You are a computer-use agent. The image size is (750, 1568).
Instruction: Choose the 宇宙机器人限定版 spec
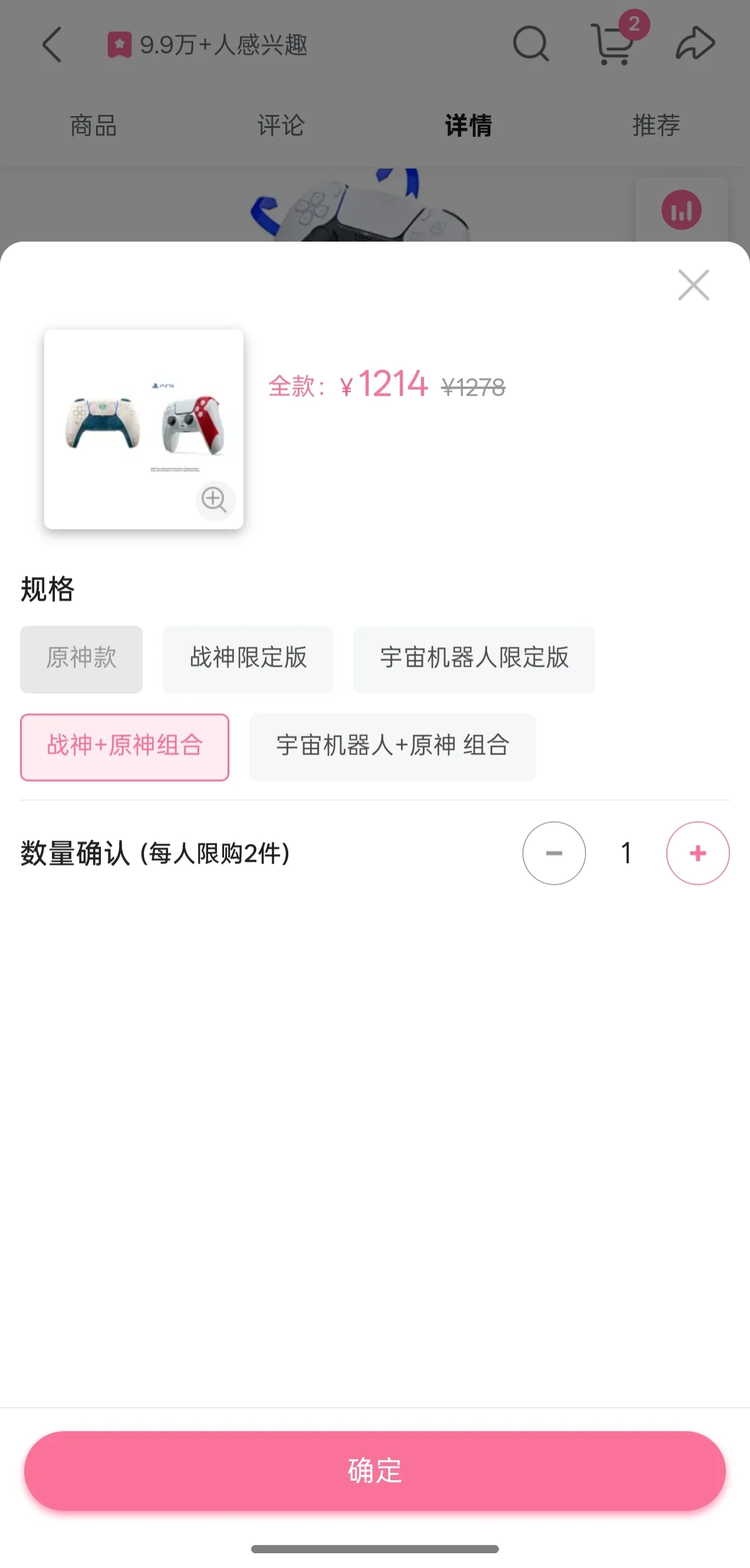point(473,658)
